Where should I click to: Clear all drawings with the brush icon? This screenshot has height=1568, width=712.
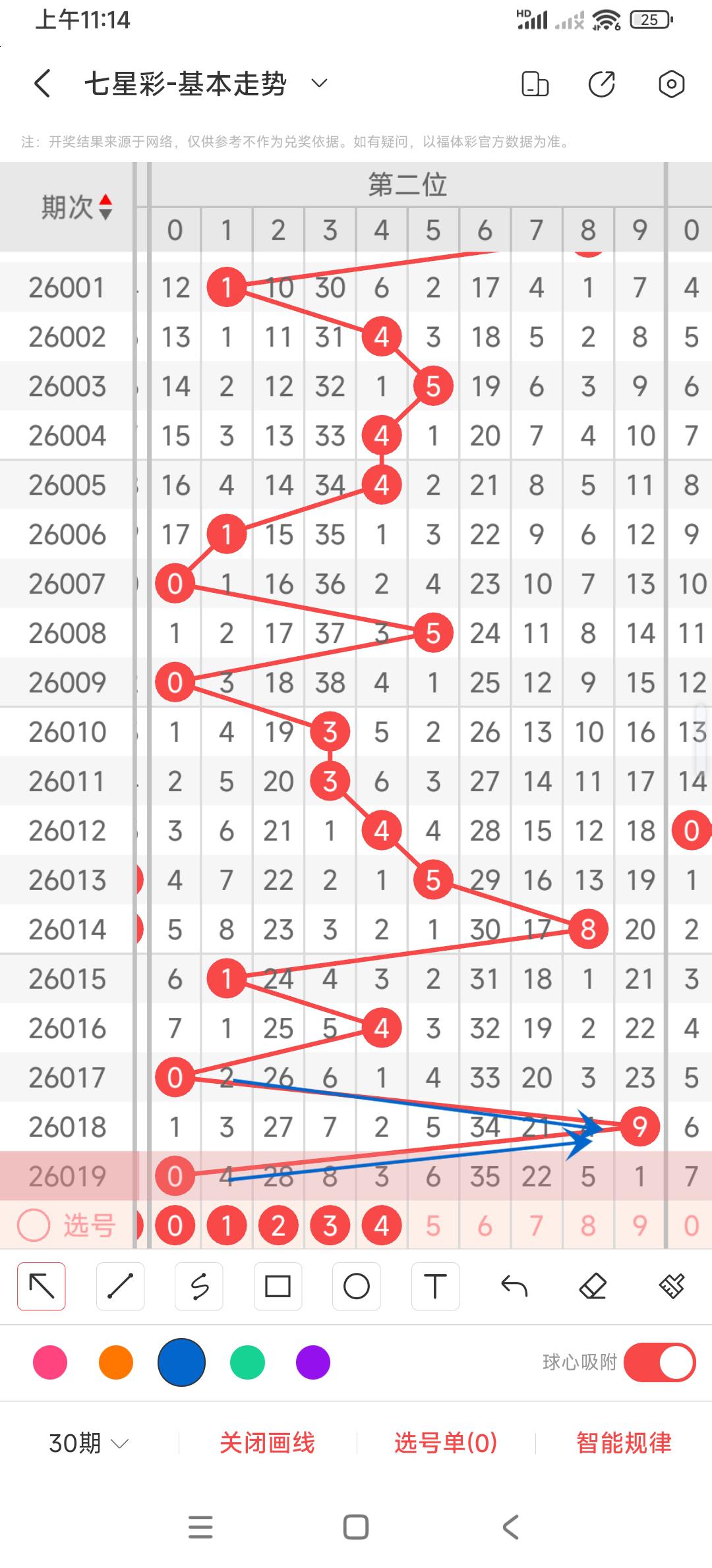(671, 1286)
